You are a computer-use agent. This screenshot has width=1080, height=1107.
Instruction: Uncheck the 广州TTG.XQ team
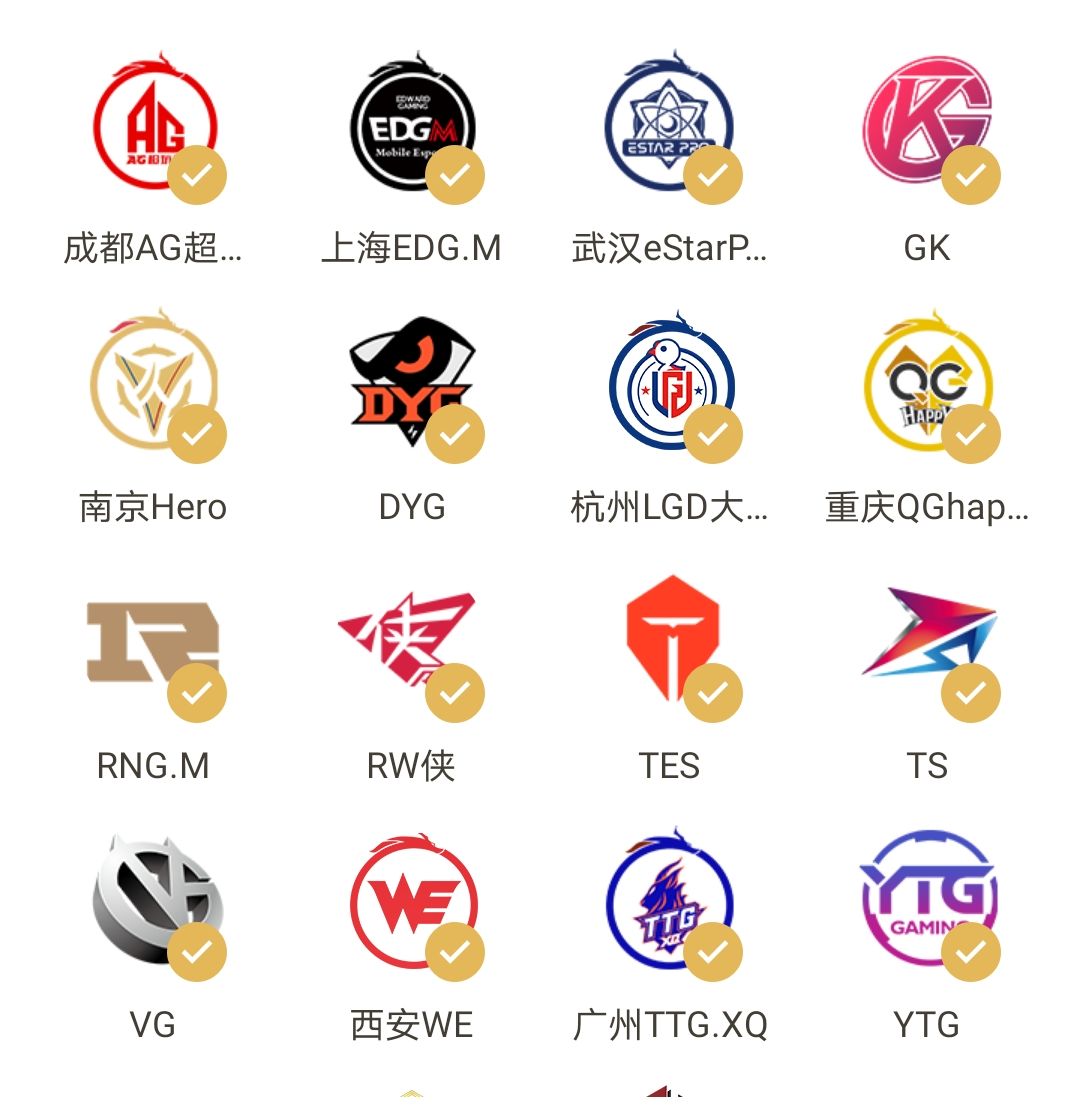pyautogui.click(x=669, y=900)
